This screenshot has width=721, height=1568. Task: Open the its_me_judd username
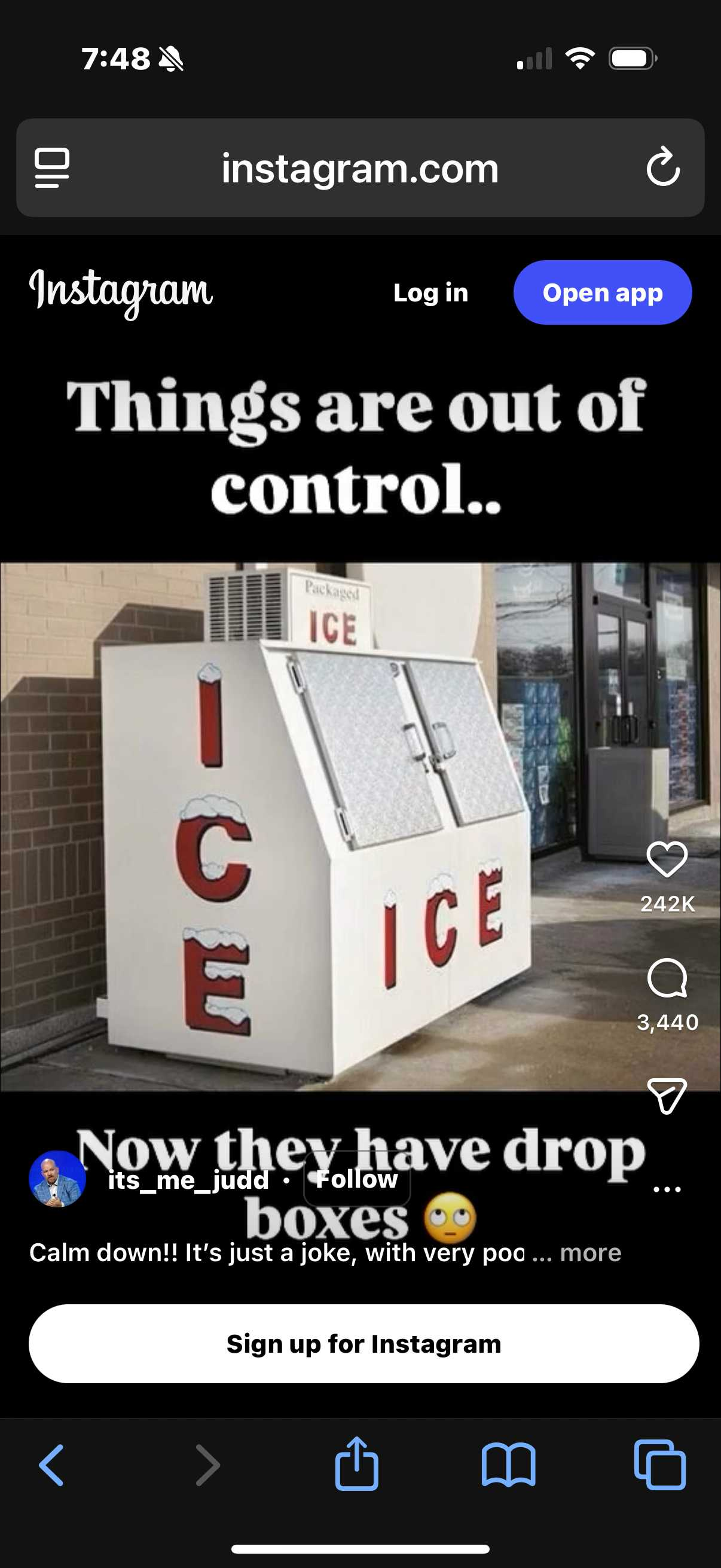coord(188,1180)
